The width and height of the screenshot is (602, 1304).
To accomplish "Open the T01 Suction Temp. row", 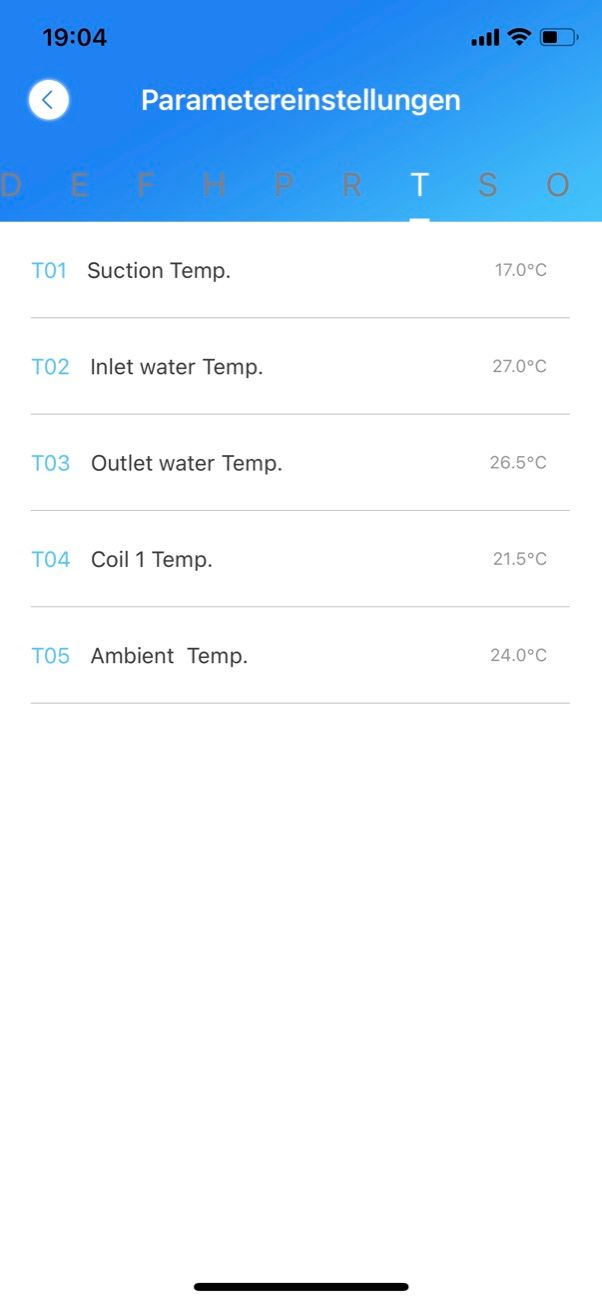I will point(300,270).
